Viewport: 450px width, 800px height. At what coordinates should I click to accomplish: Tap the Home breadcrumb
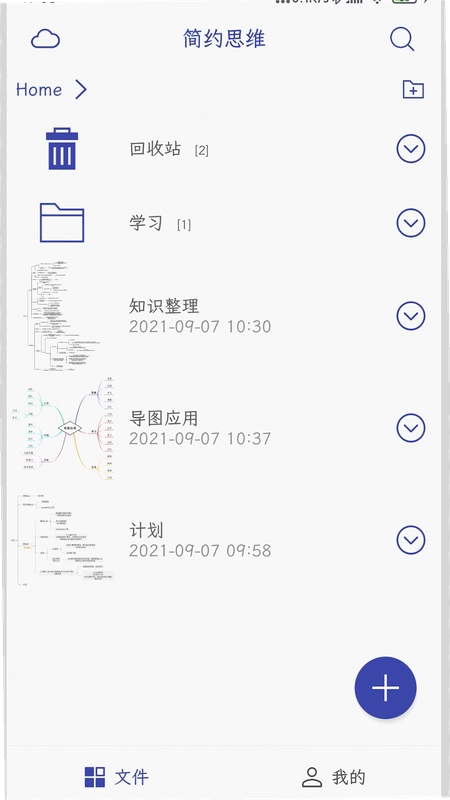(x=39, y=89)
